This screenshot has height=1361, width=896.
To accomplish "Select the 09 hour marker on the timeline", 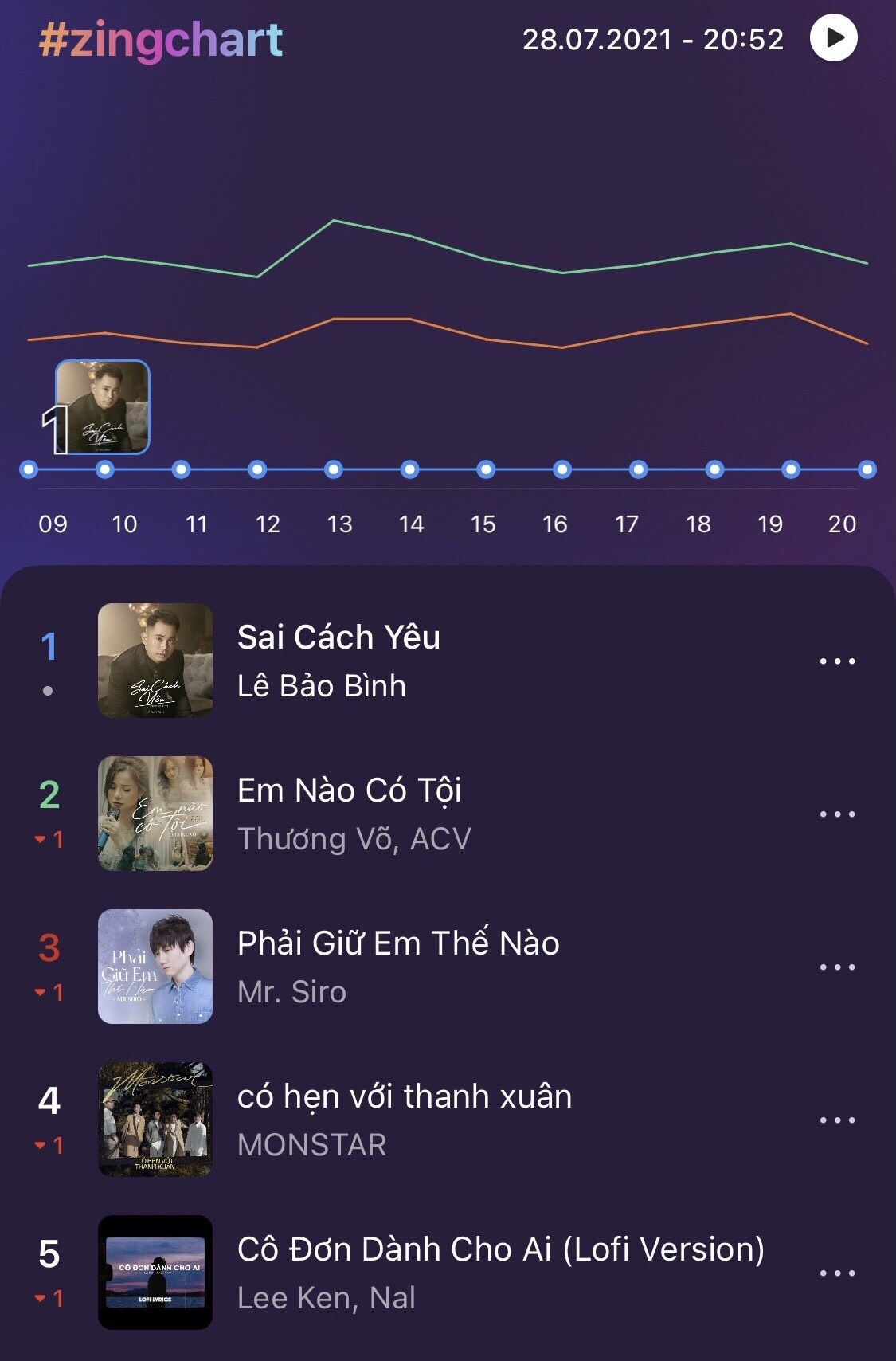I will [x=29, y=470].
